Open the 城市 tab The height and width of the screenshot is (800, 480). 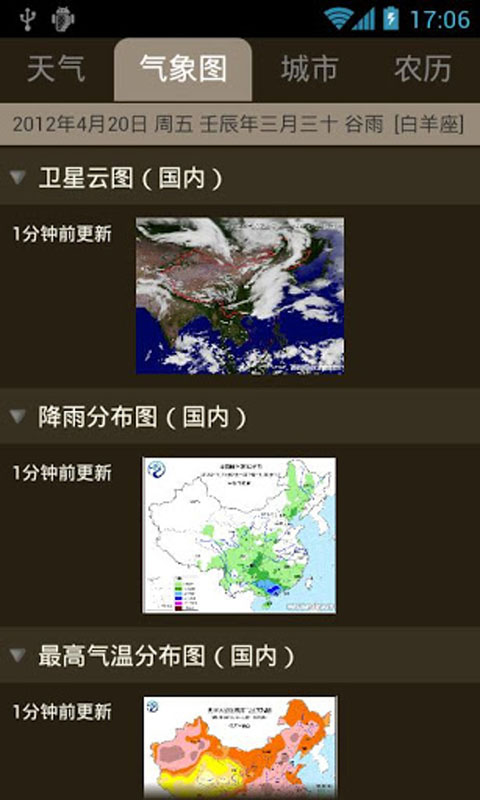point(310,69)
